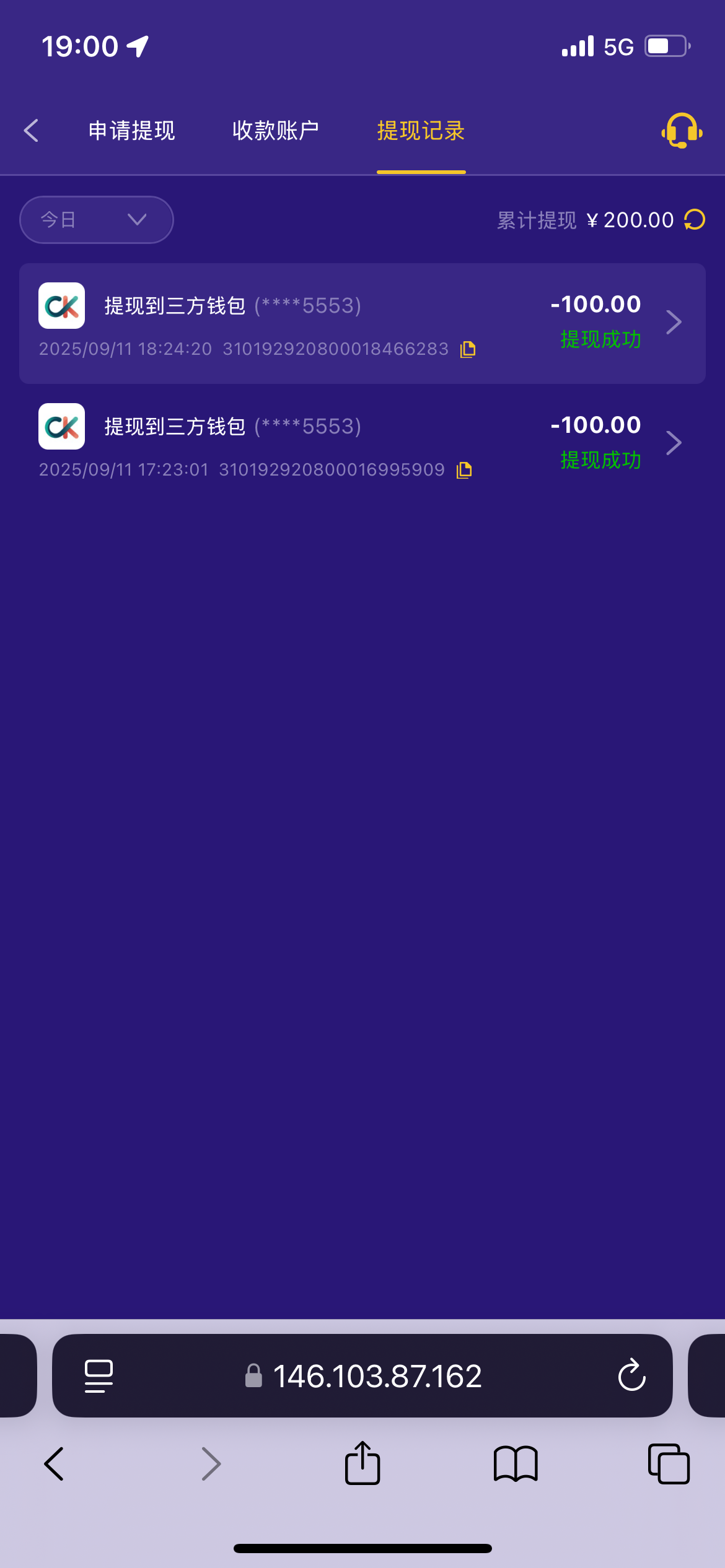Show all open browser tabs
725x1568 pixels.
[669, 1463]
